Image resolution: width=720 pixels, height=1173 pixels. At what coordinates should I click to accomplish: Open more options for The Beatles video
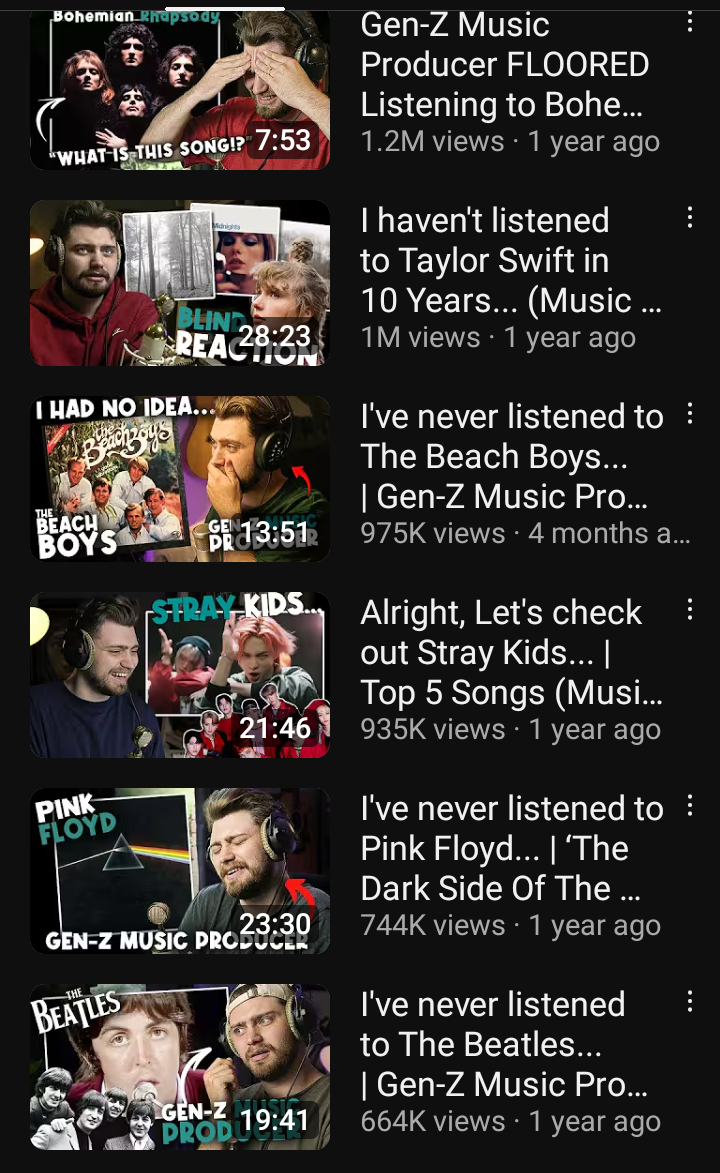pos(689,1002)
